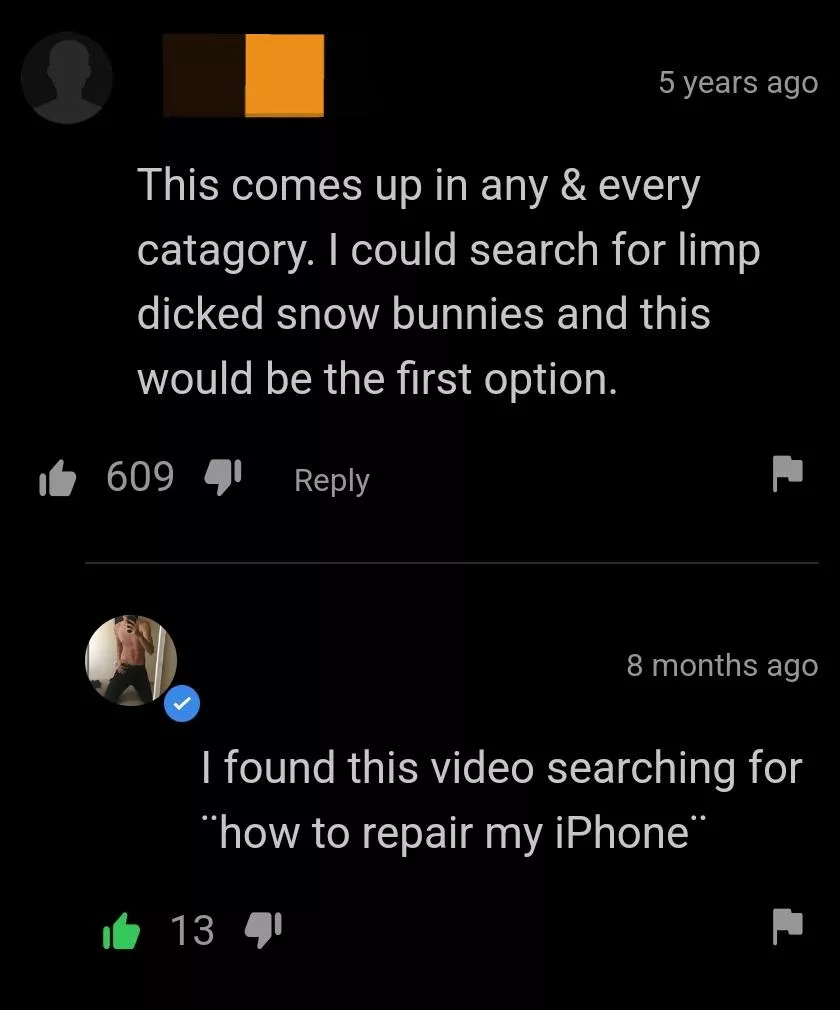
Task: Open the '5 years ago' timestamp link
Action: click(x=740, y=82)
